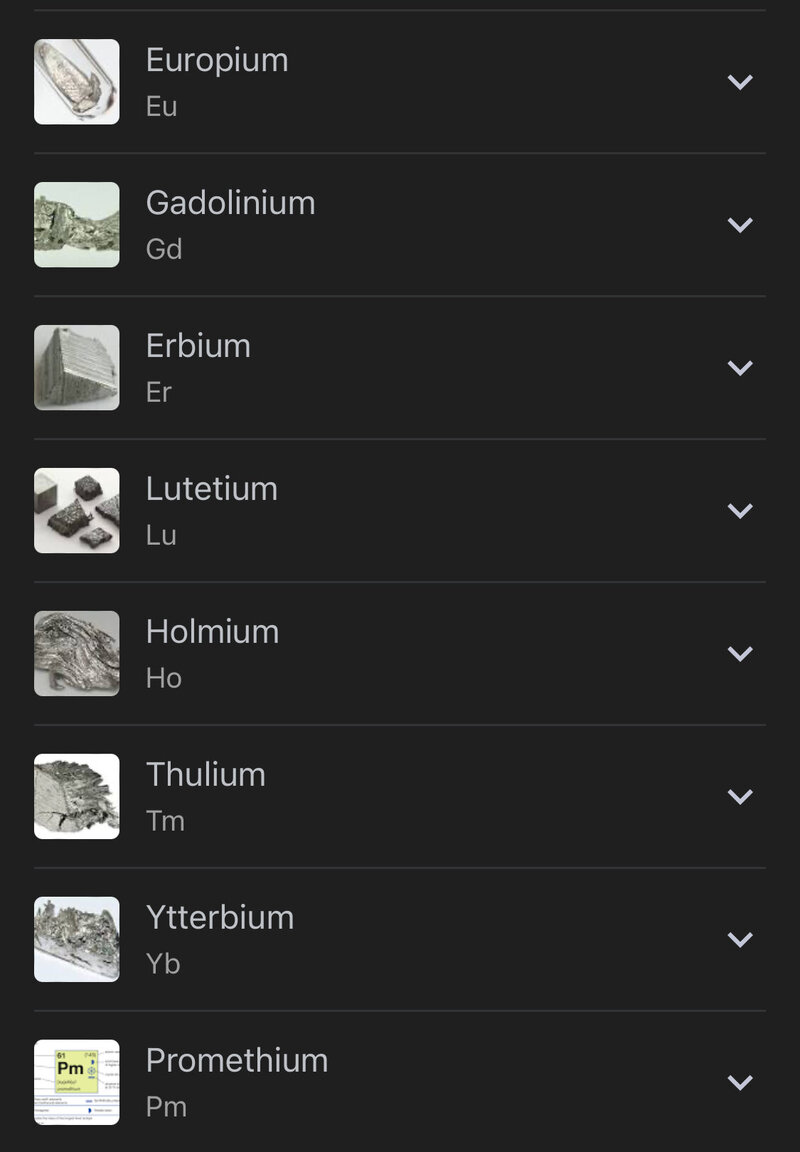Viewport: 800px width, 1152px height.
Task: Expand the Ytterbium entry chevron
Action: (x=740, y=940)
